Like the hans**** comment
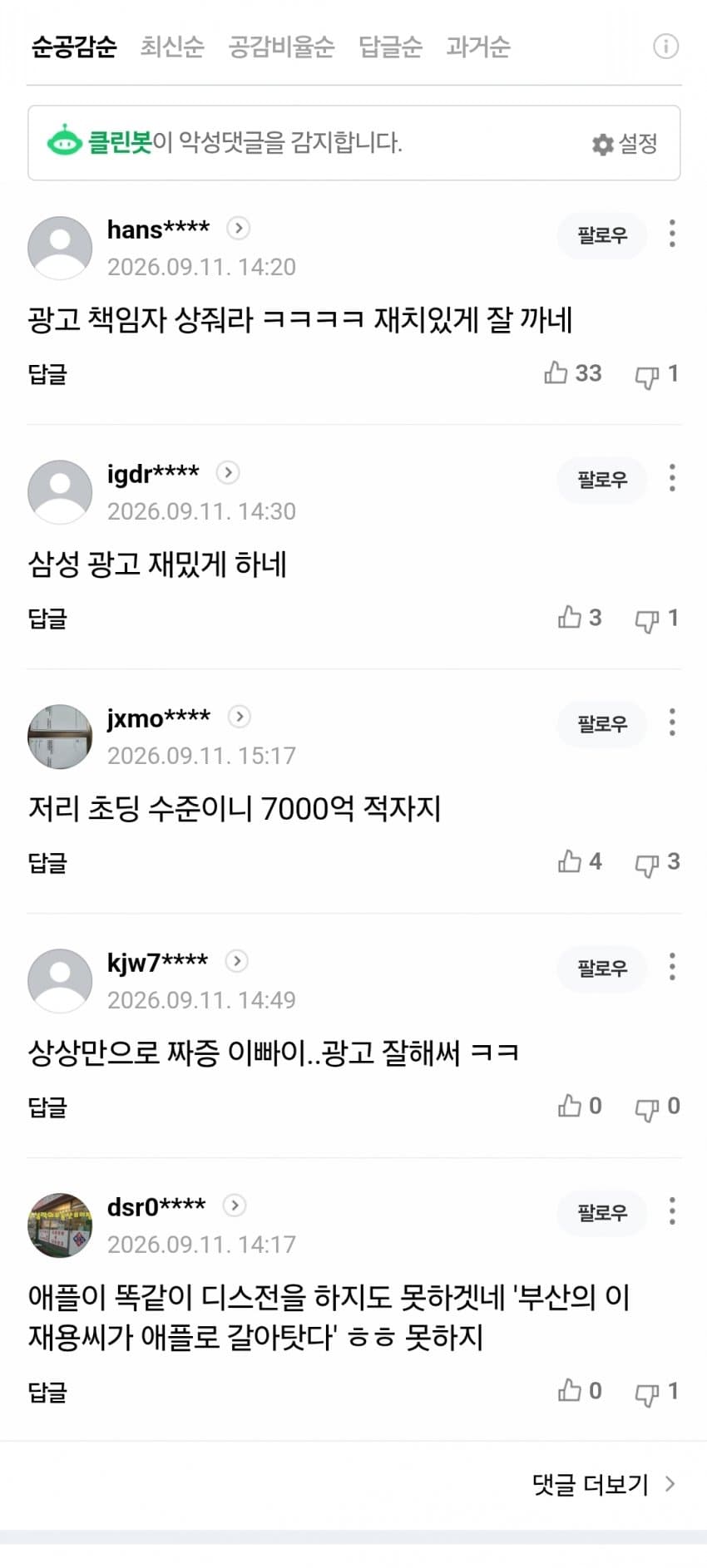This screenshot has width=707, height=1568. click(x=572, y=373)
